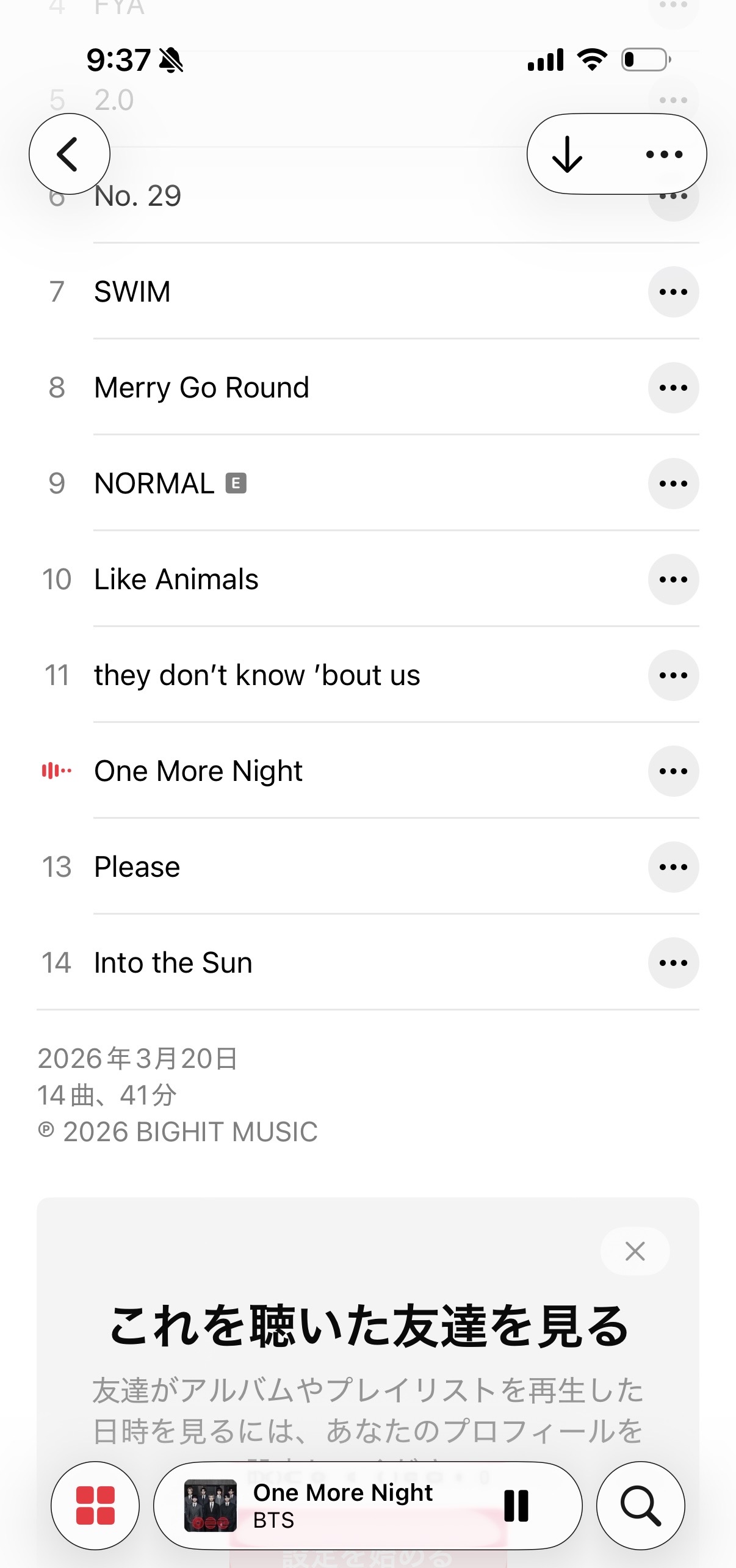Open more options for SWIM
This screenshot has height=1568, width=736.
point(673,292)
